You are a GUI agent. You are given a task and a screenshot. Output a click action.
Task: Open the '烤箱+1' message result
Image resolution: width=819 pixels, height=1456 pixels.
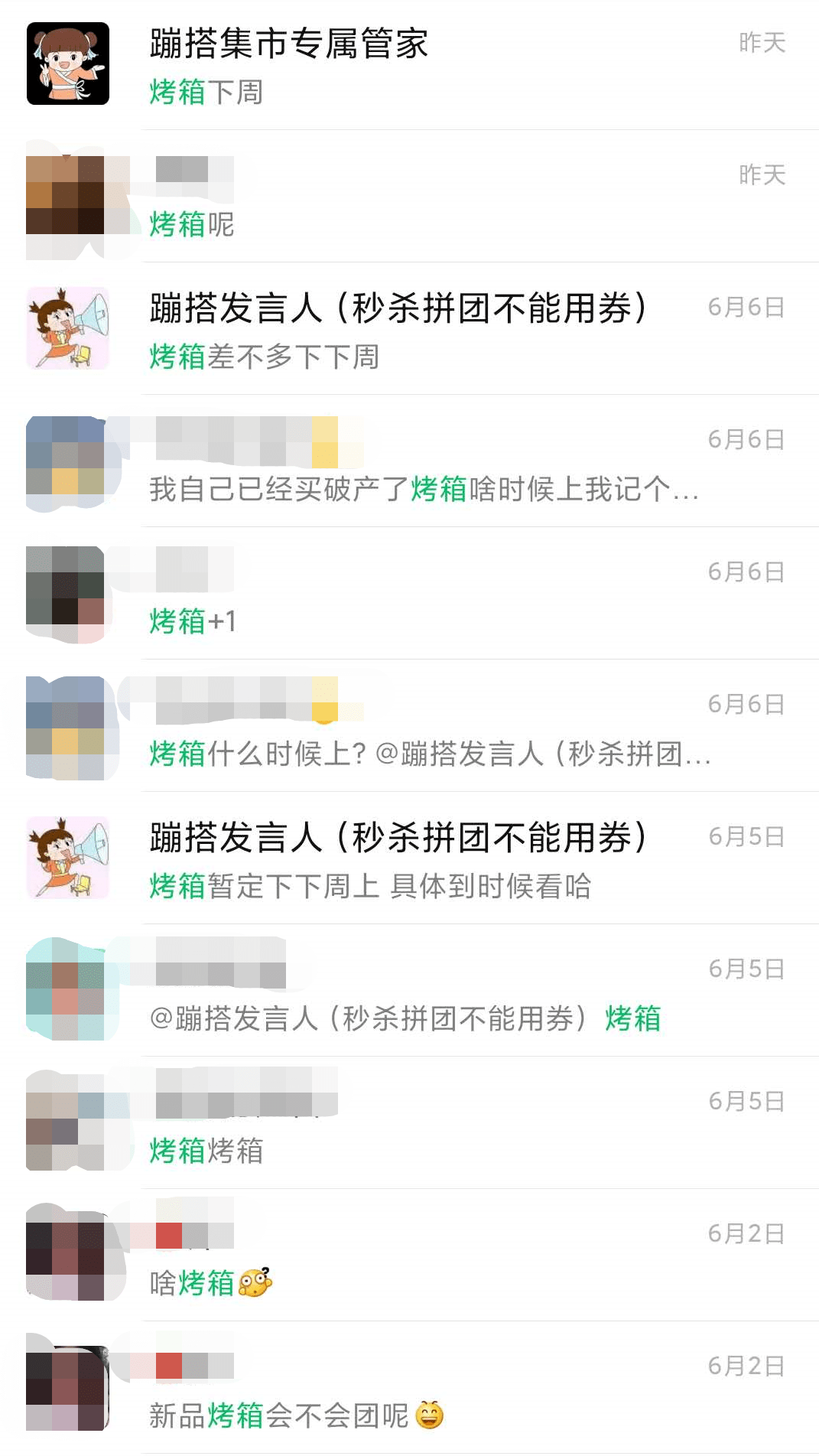click(409, 595)
